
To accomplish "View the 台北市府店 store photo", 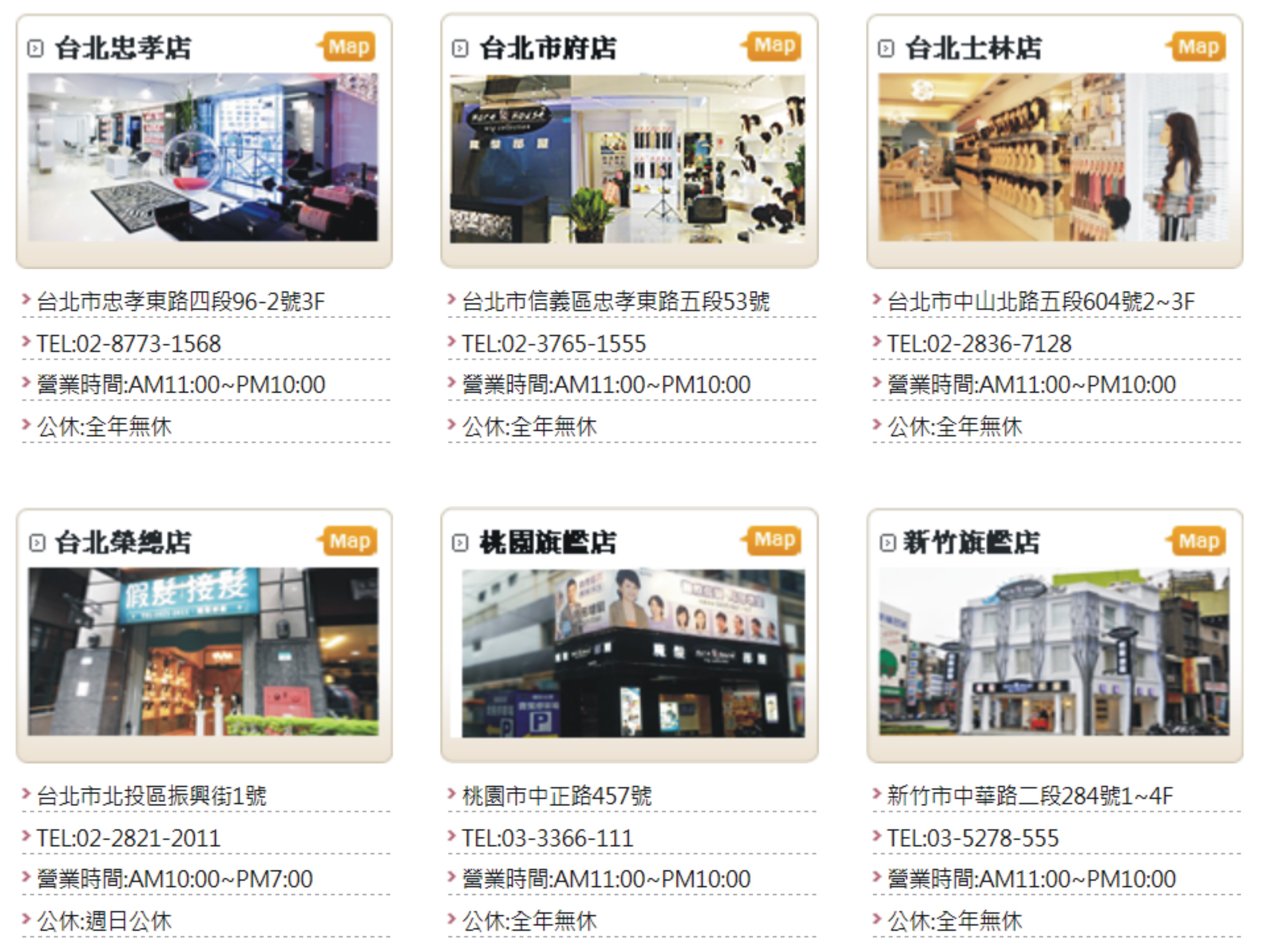I will 628,159.
